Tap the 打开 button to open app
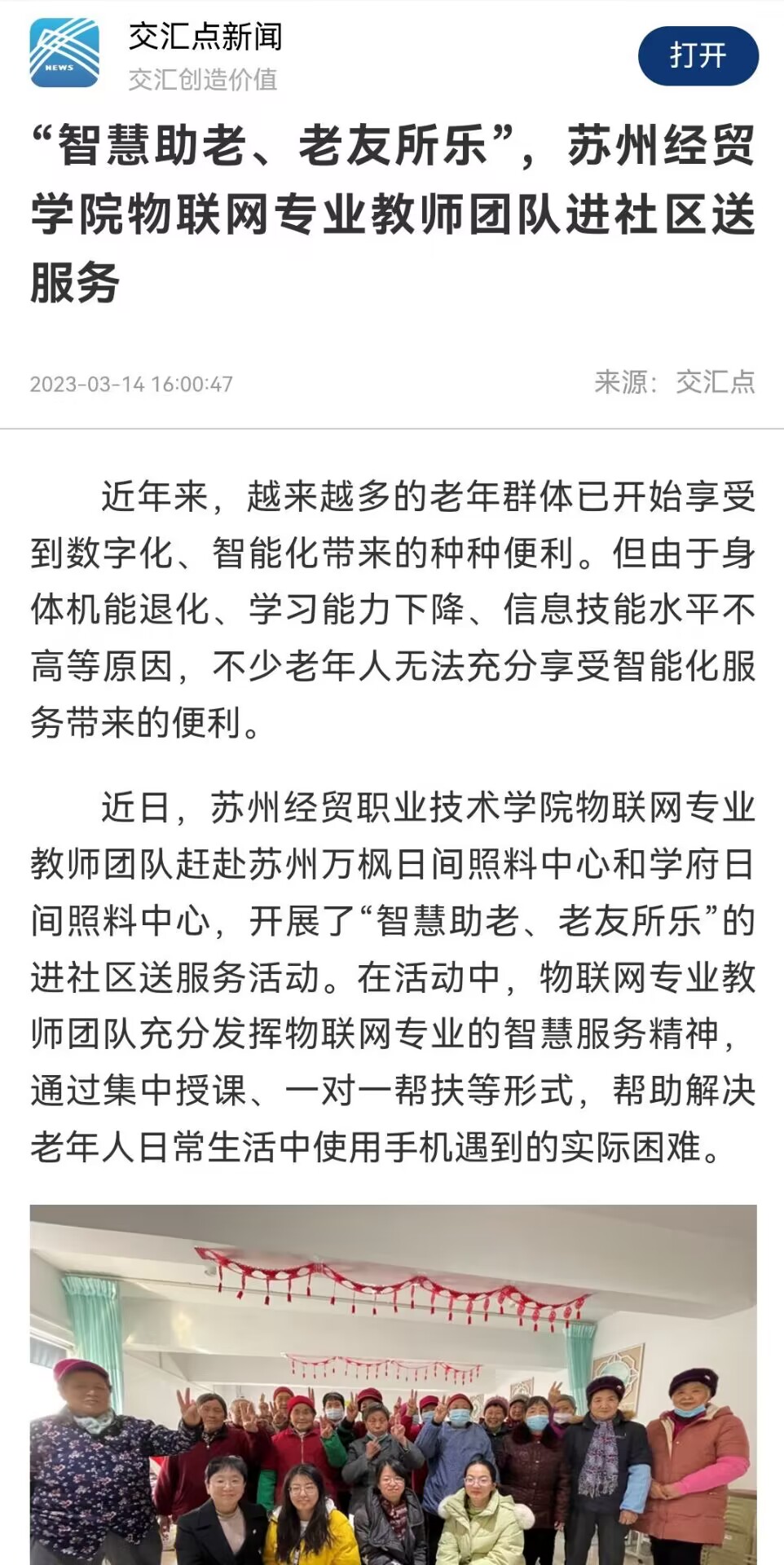Image resolution: width=784 pixels, height=1565 pixels. pyautogui.click(x=698, y=55)
